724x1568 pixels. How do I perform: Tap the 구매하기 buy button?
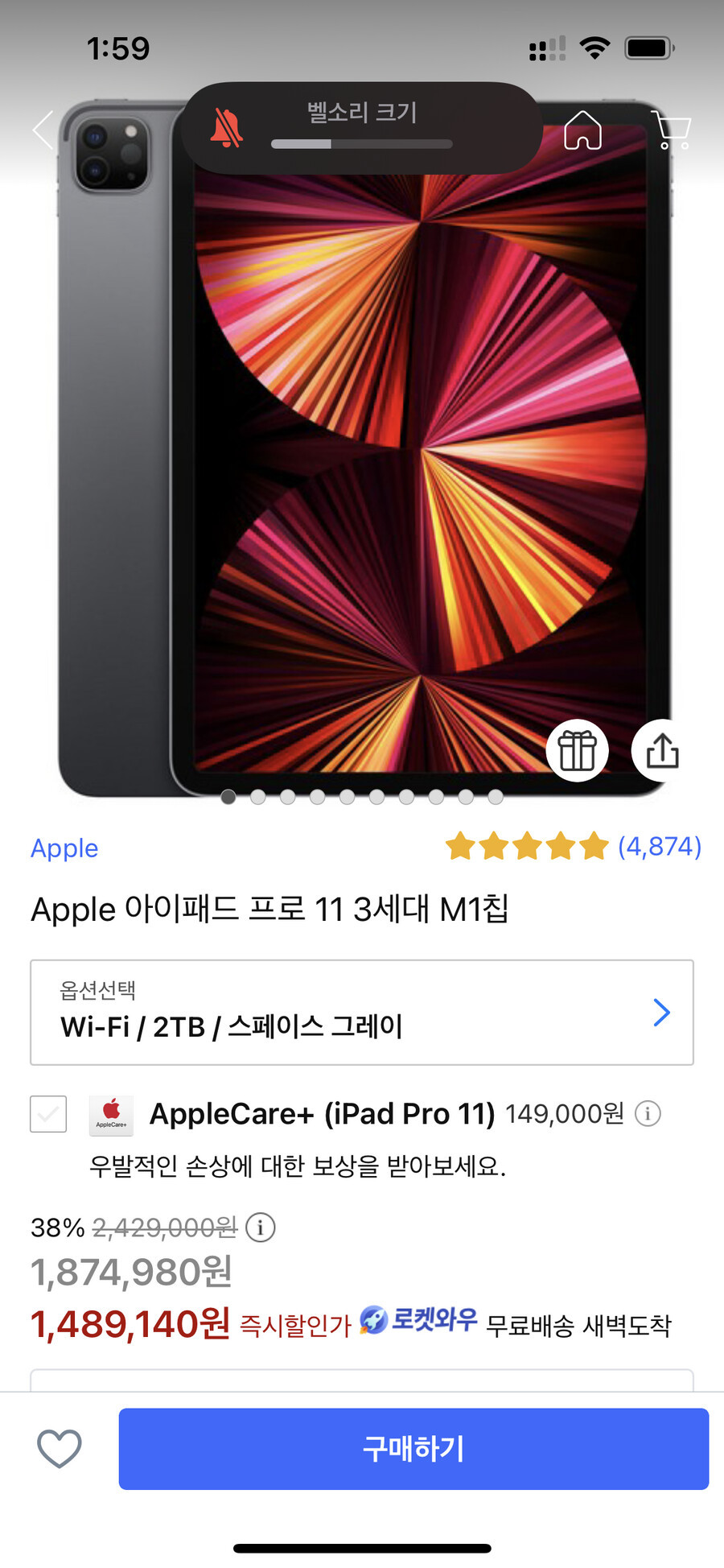(413, 1448)
